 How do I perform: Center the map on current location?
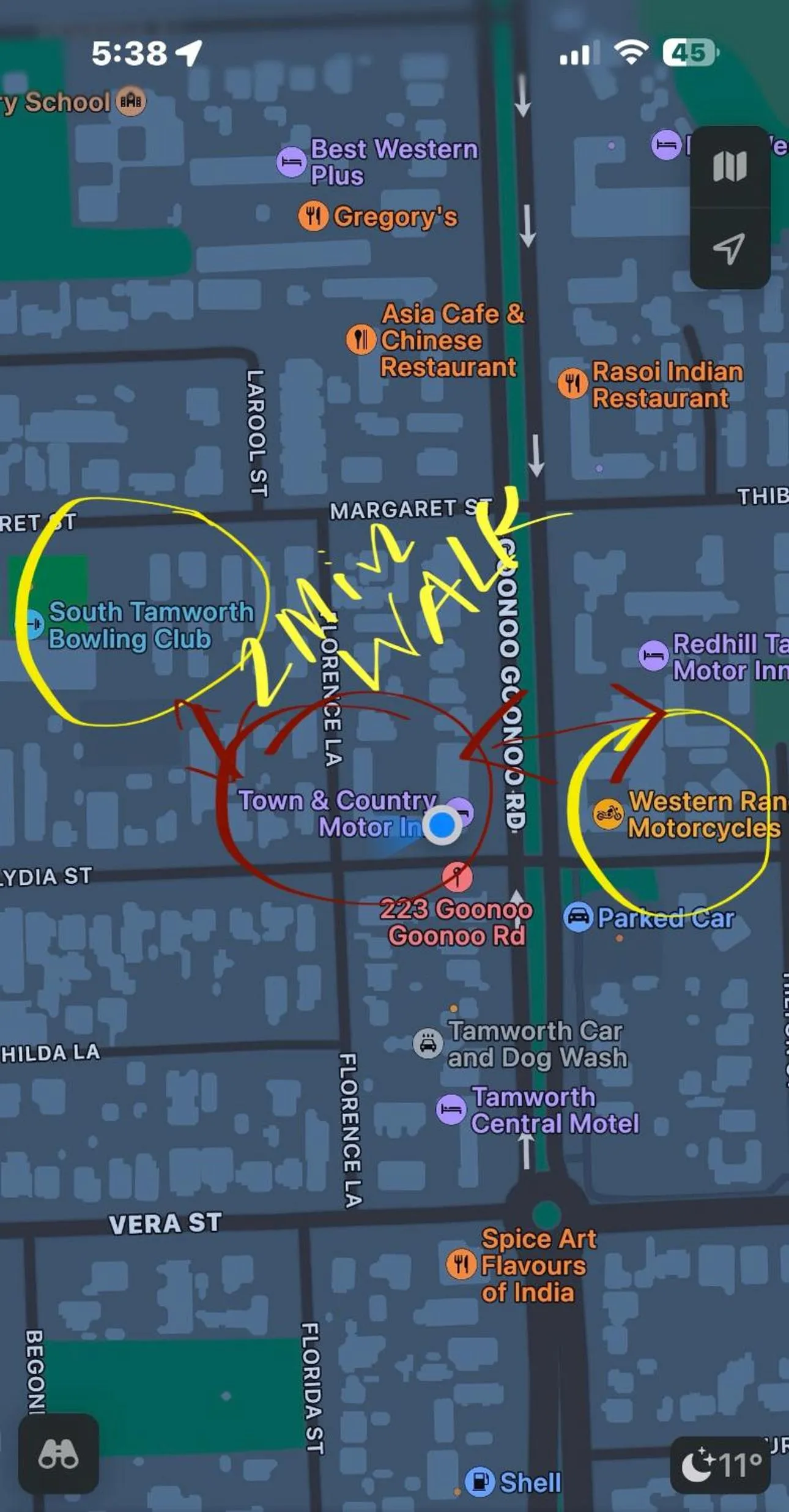coord(729,248)
